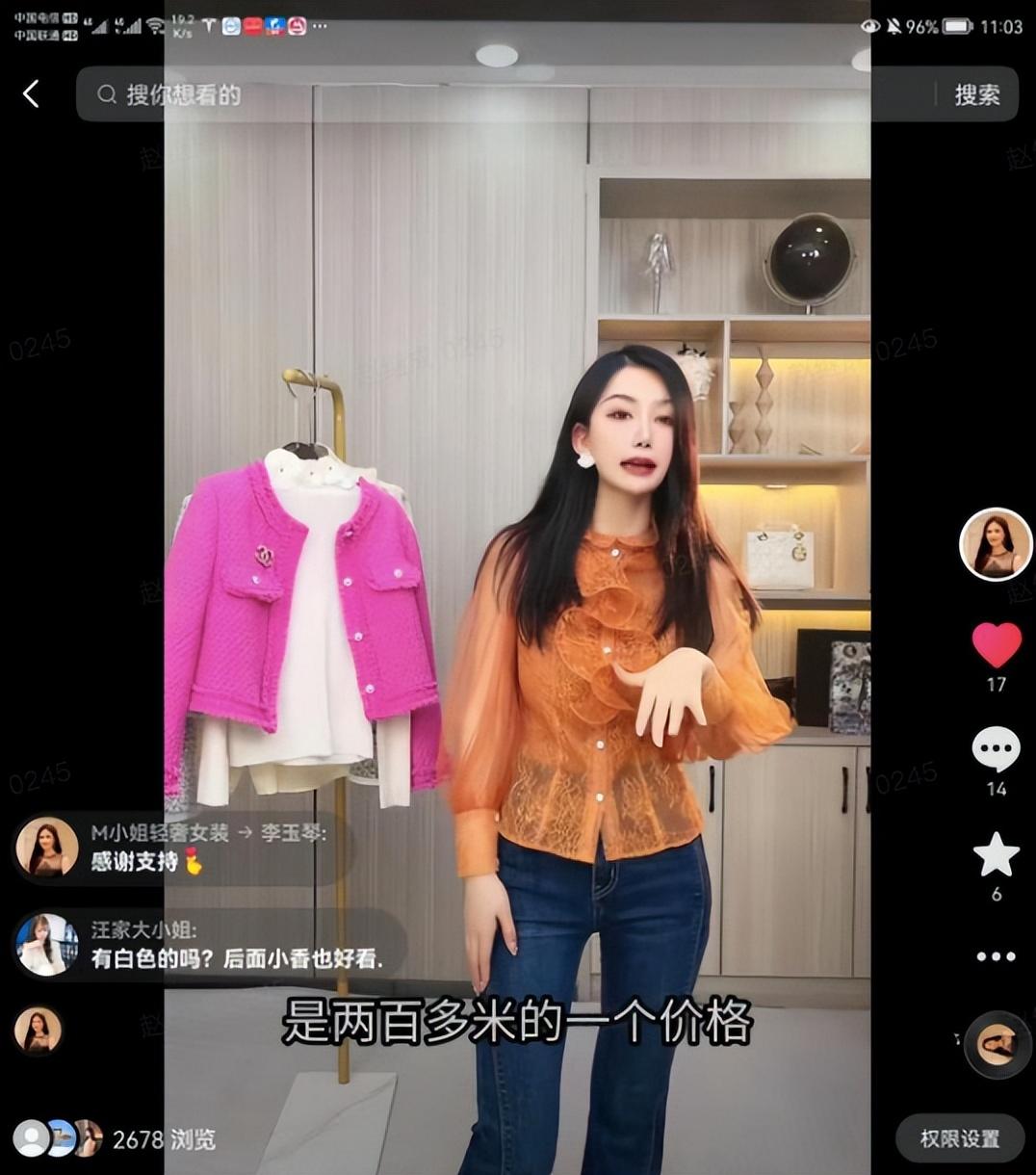Open the creator's profile avatar
Screen dimensions: 1036x1175
996,544
